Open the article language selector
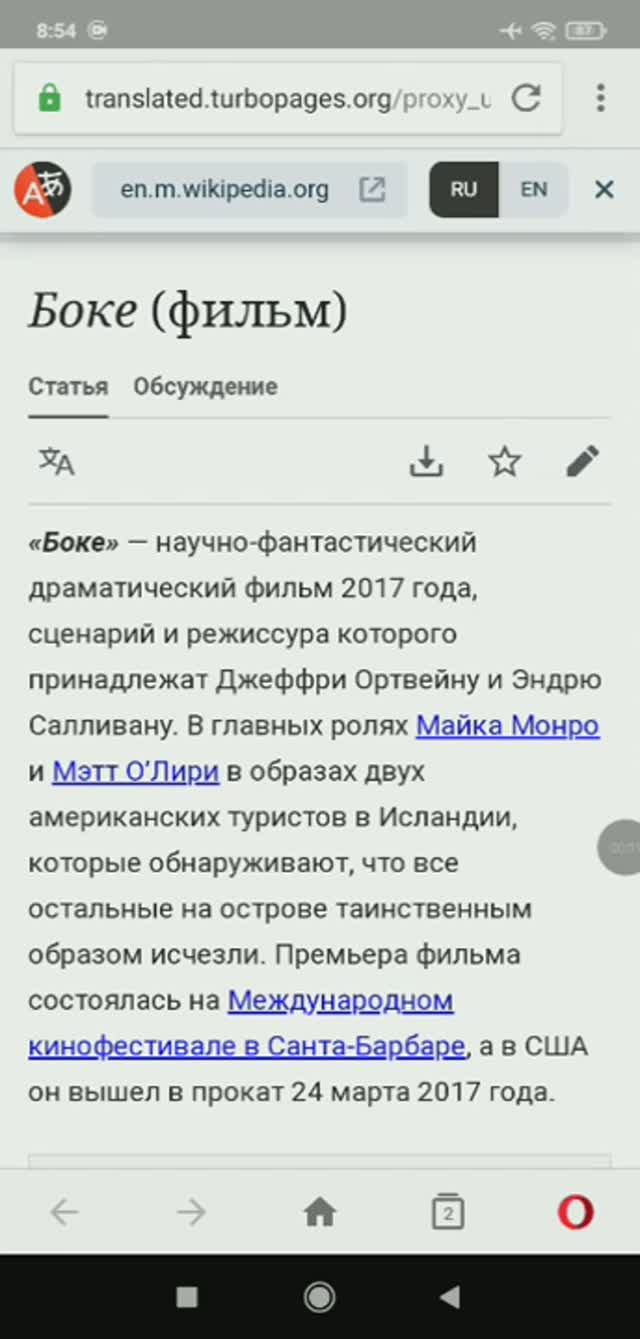 pyautogui.click(x=57, y=461)
